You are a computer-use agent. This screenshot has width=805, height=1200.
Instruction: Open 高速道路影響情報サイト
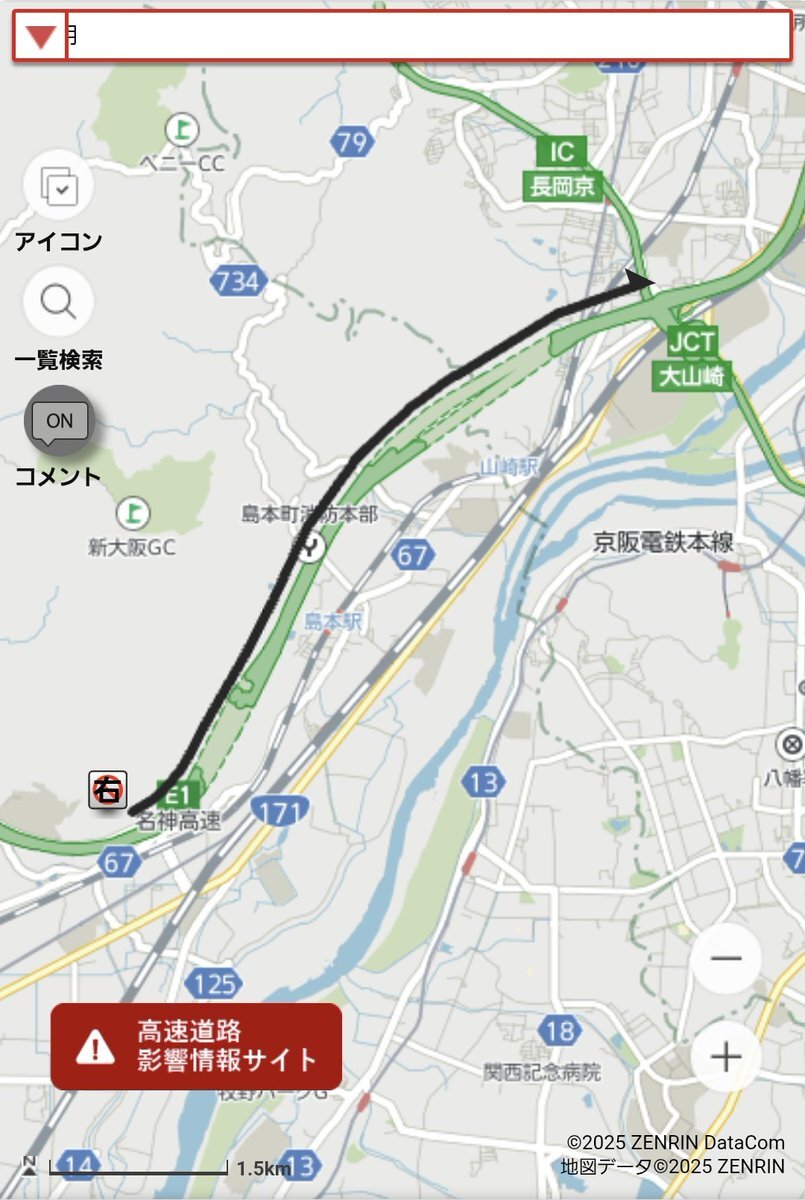(196, 1047)
